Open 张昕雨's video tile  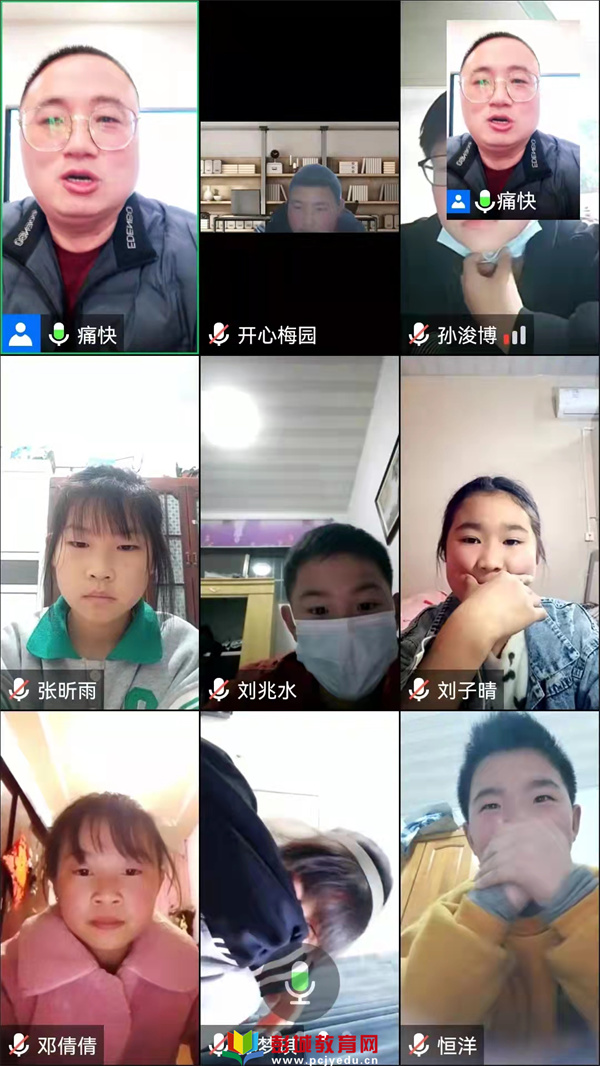click(100, 533)
